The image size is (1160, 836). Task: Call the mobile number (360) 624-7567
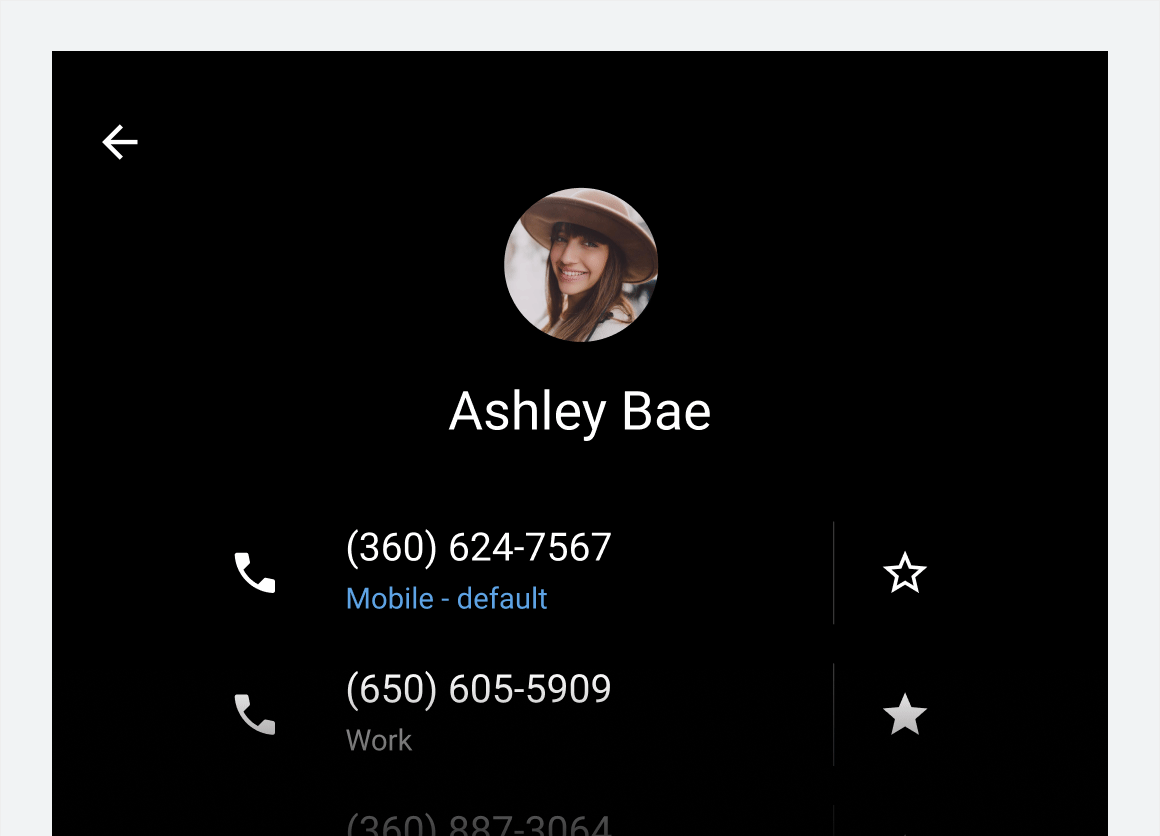[x=255, y=573]
